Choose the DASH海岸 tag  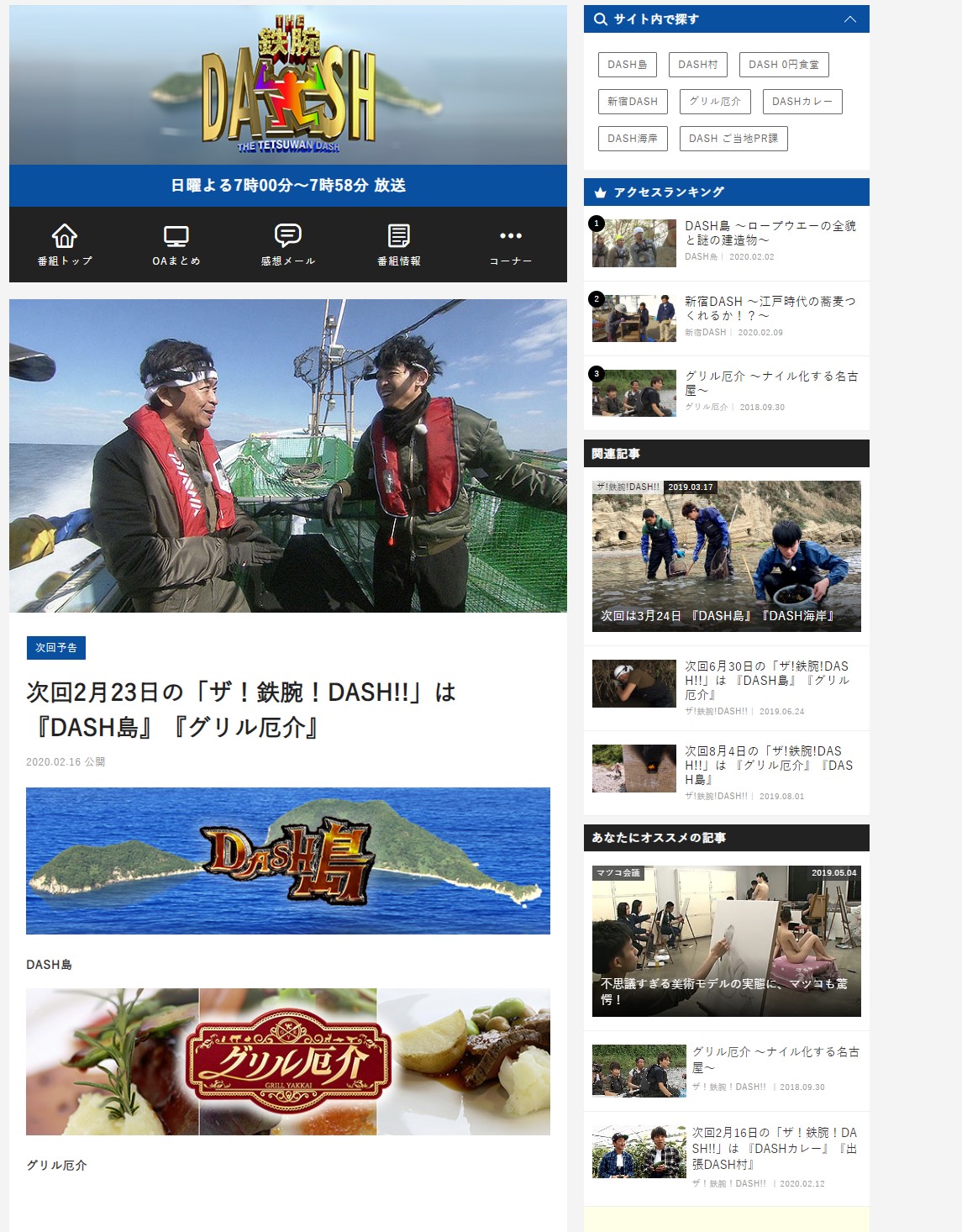pos(633,139)
